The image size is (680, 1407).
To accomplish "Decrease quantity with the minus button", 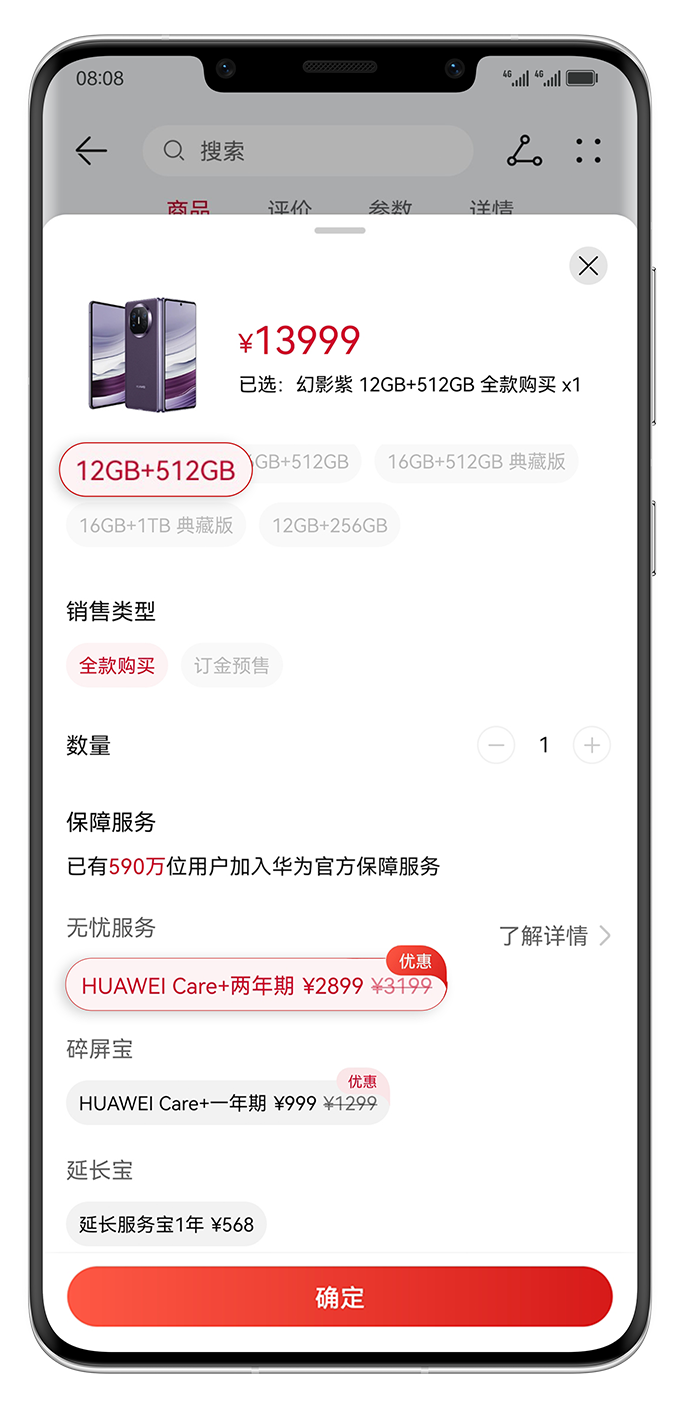I will [496, 745].
